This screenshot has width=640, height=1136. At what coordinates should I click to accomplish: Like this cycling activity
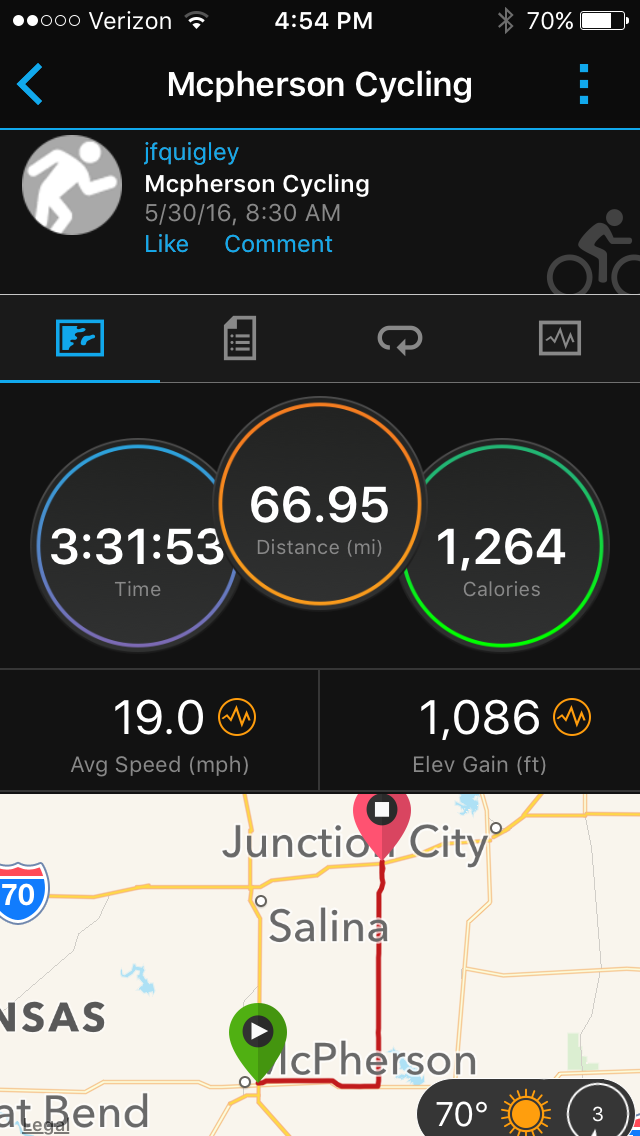166,244
